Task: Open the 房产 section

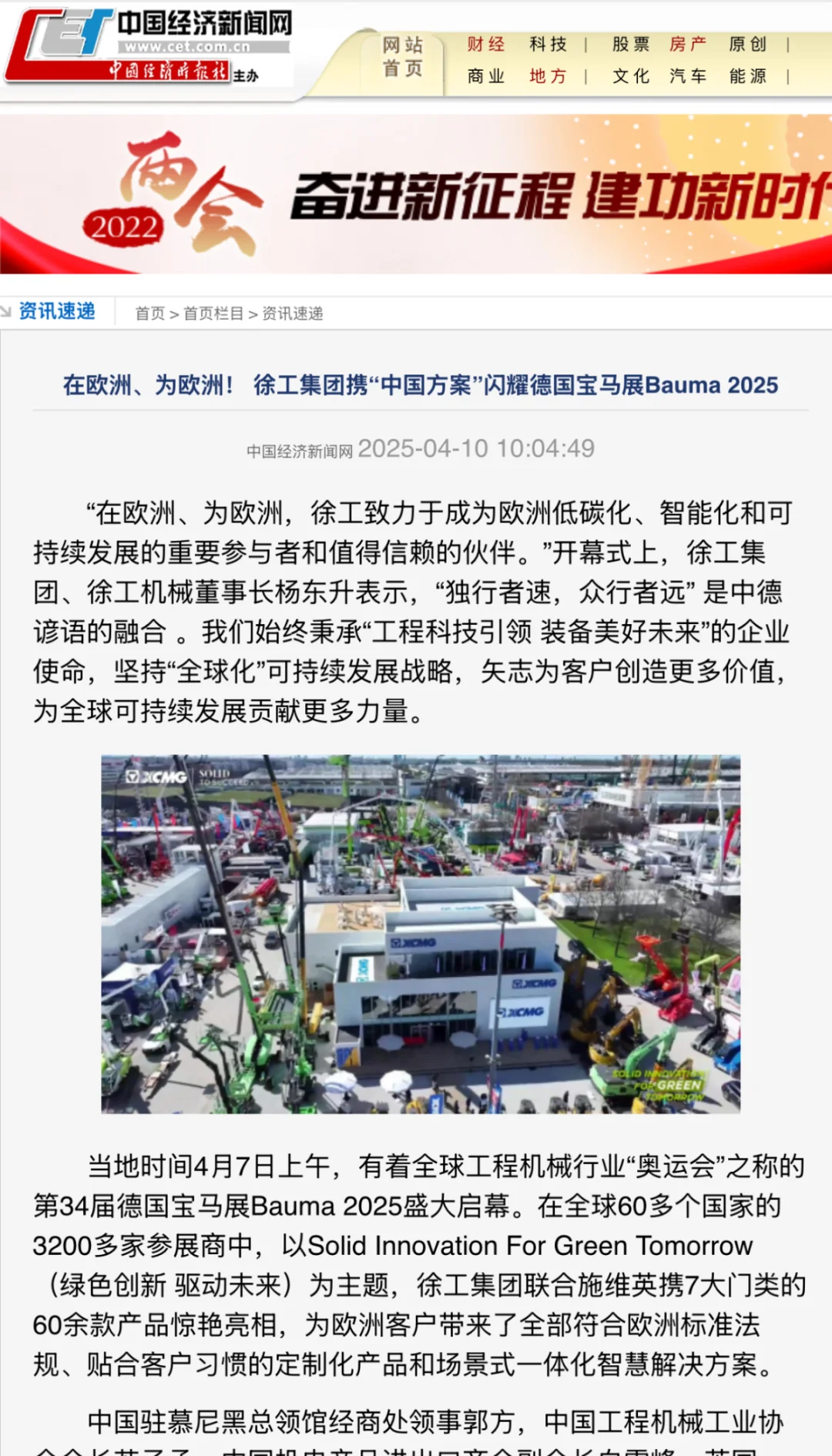Action: pos(688,45)
